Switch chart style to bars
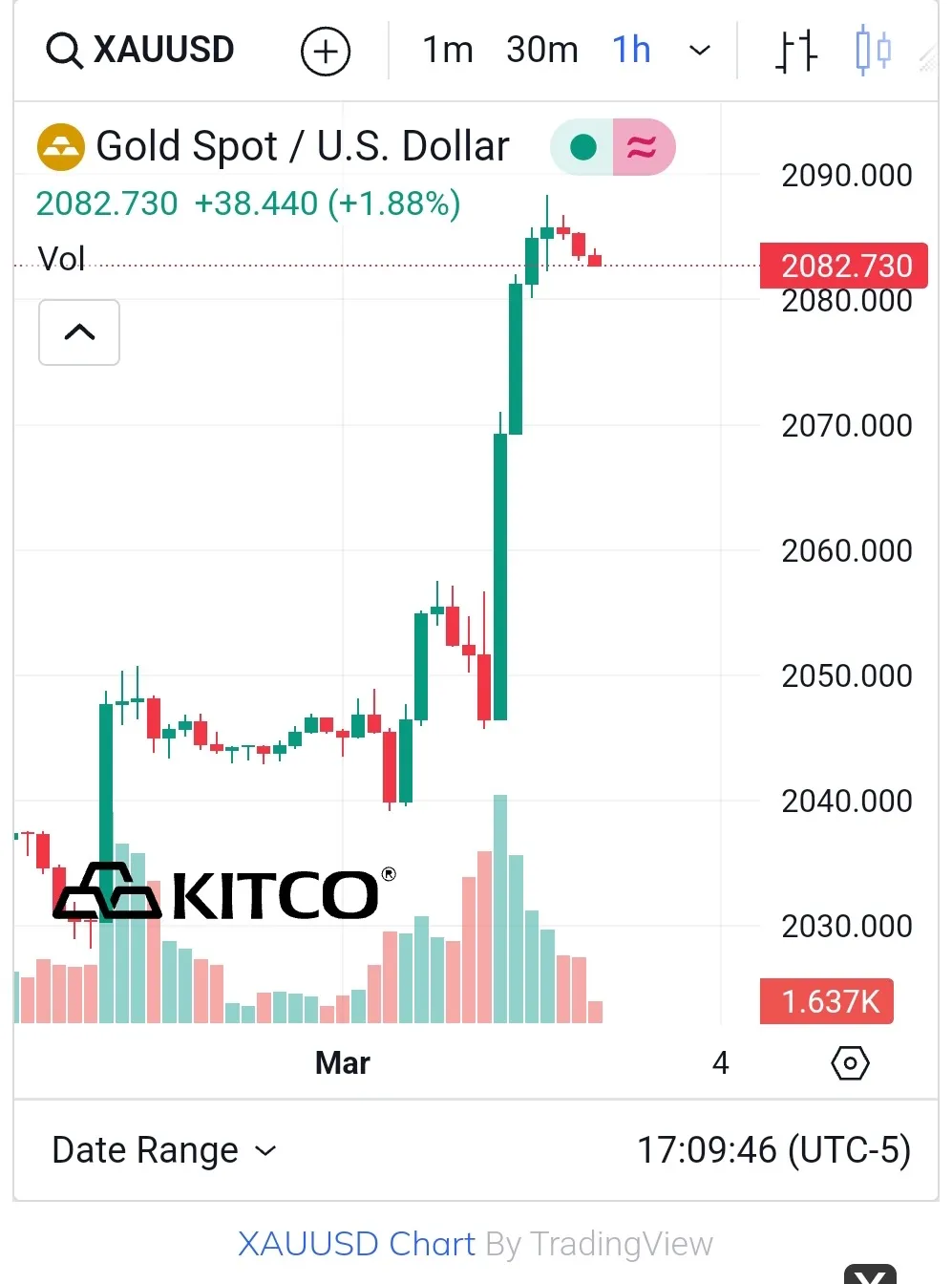Screen dimensions: 952x1284 point(795,51)
